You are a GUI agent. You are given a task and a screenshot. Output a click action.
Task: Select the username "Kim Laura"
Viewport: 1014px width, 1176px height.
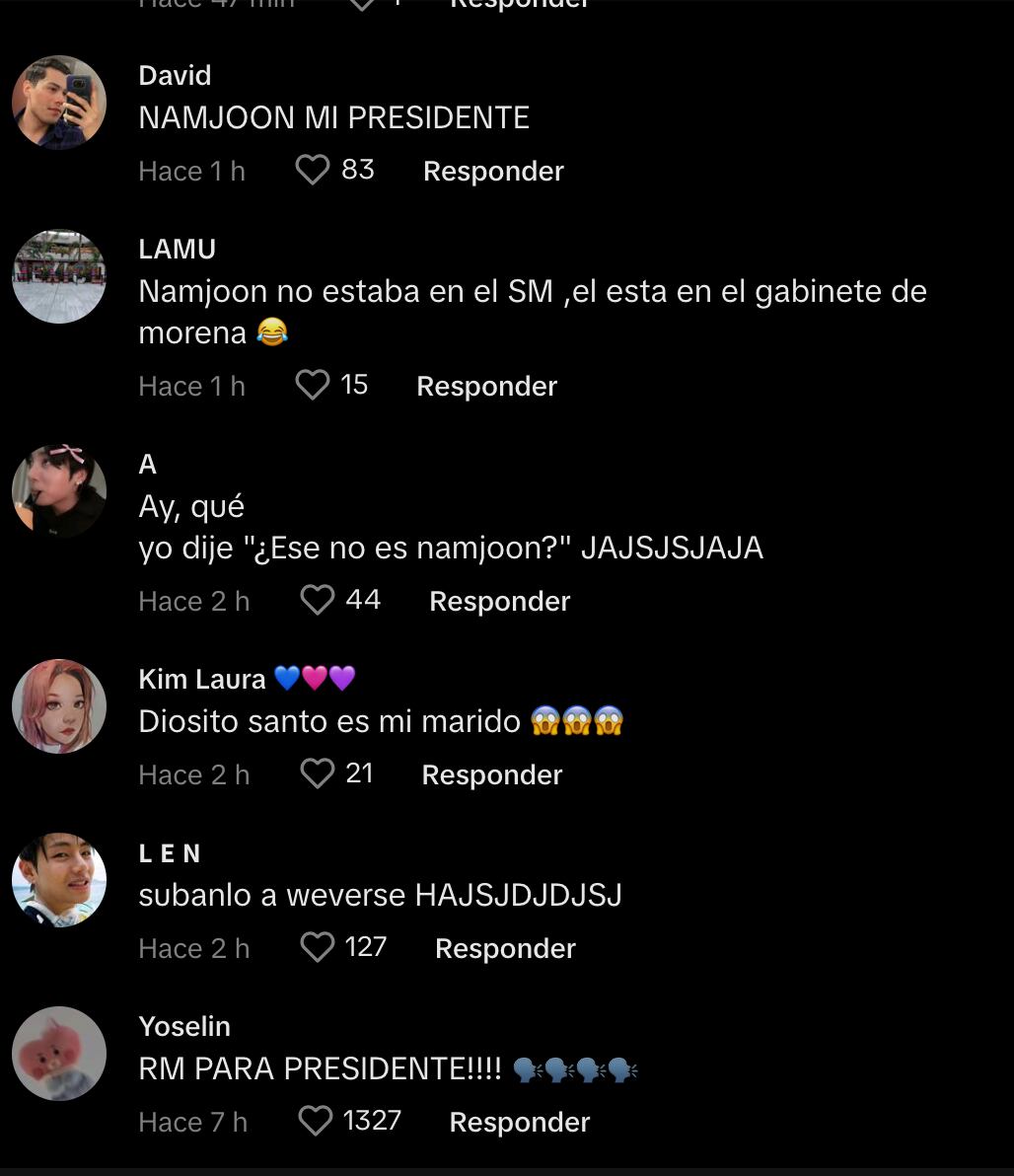(202, 678)
